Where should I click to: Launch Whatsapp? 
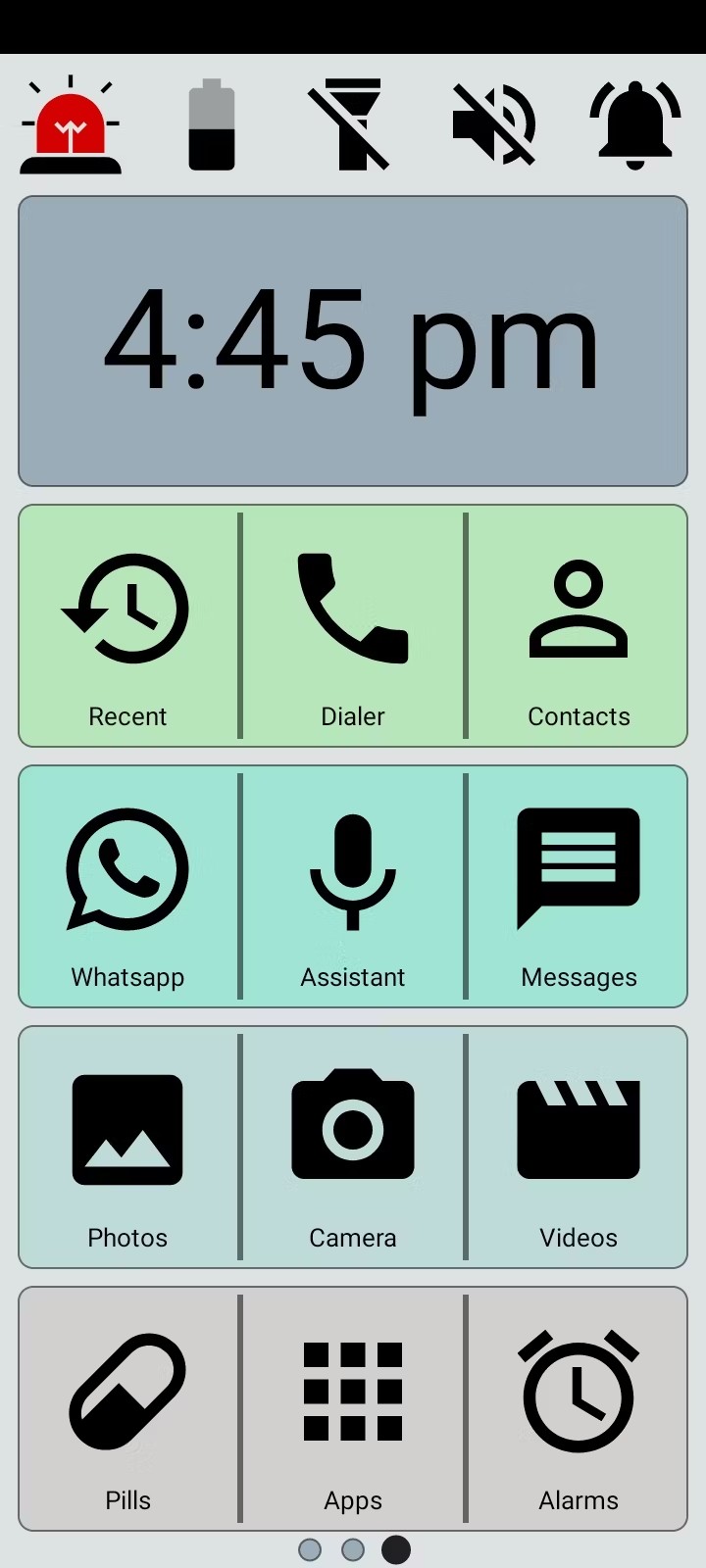(127, 888)
